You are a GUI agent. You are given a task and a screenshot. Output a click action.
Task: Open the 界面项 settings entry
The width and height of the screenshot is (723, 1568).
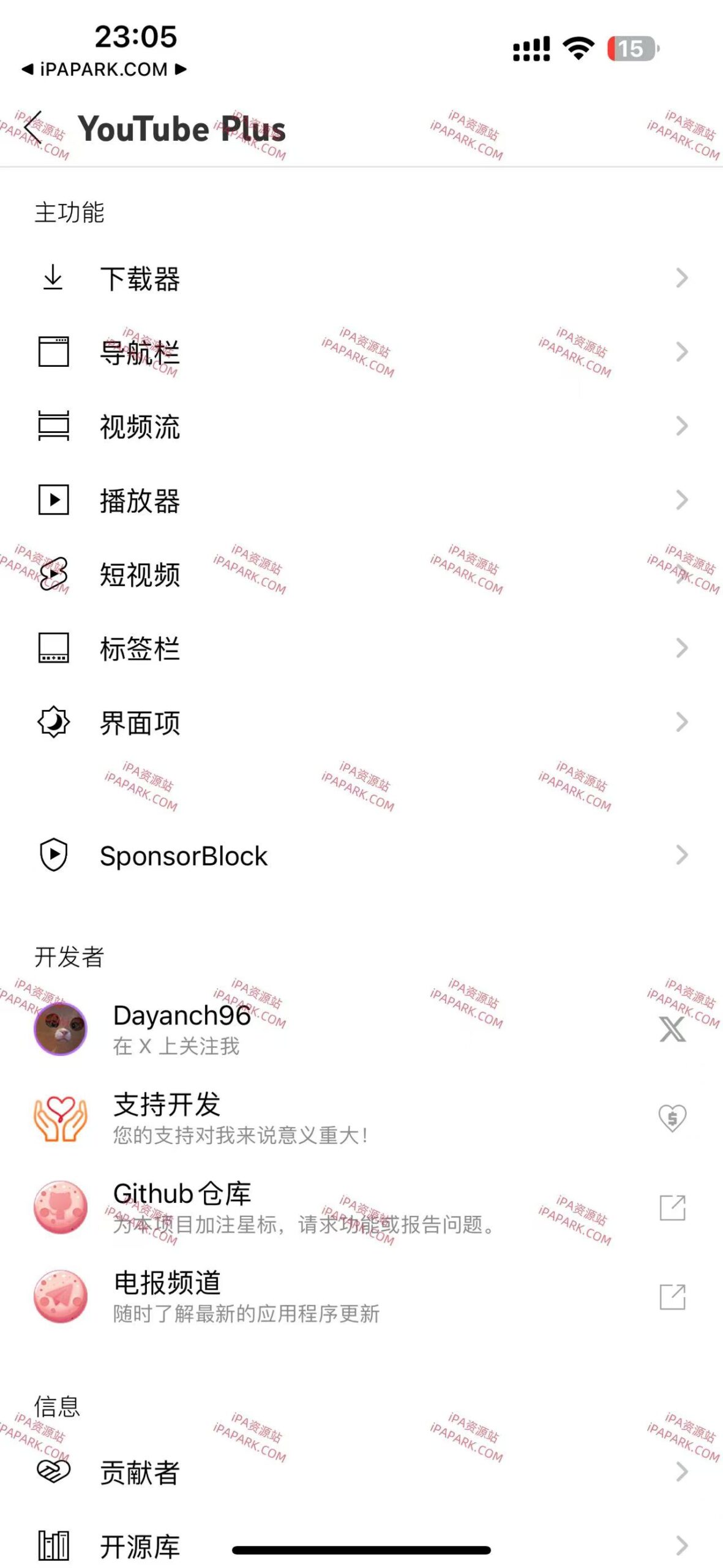click(140, 723)
